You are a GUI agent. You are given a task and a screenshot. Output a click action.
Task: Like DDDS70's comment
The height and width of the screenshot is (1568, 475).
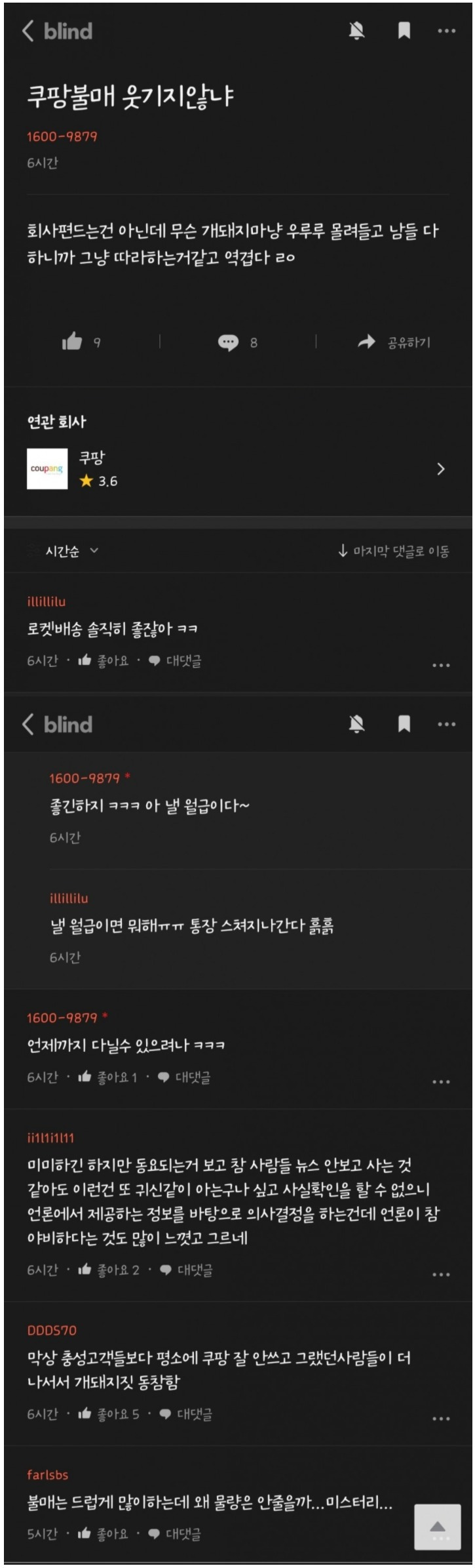108,1414
